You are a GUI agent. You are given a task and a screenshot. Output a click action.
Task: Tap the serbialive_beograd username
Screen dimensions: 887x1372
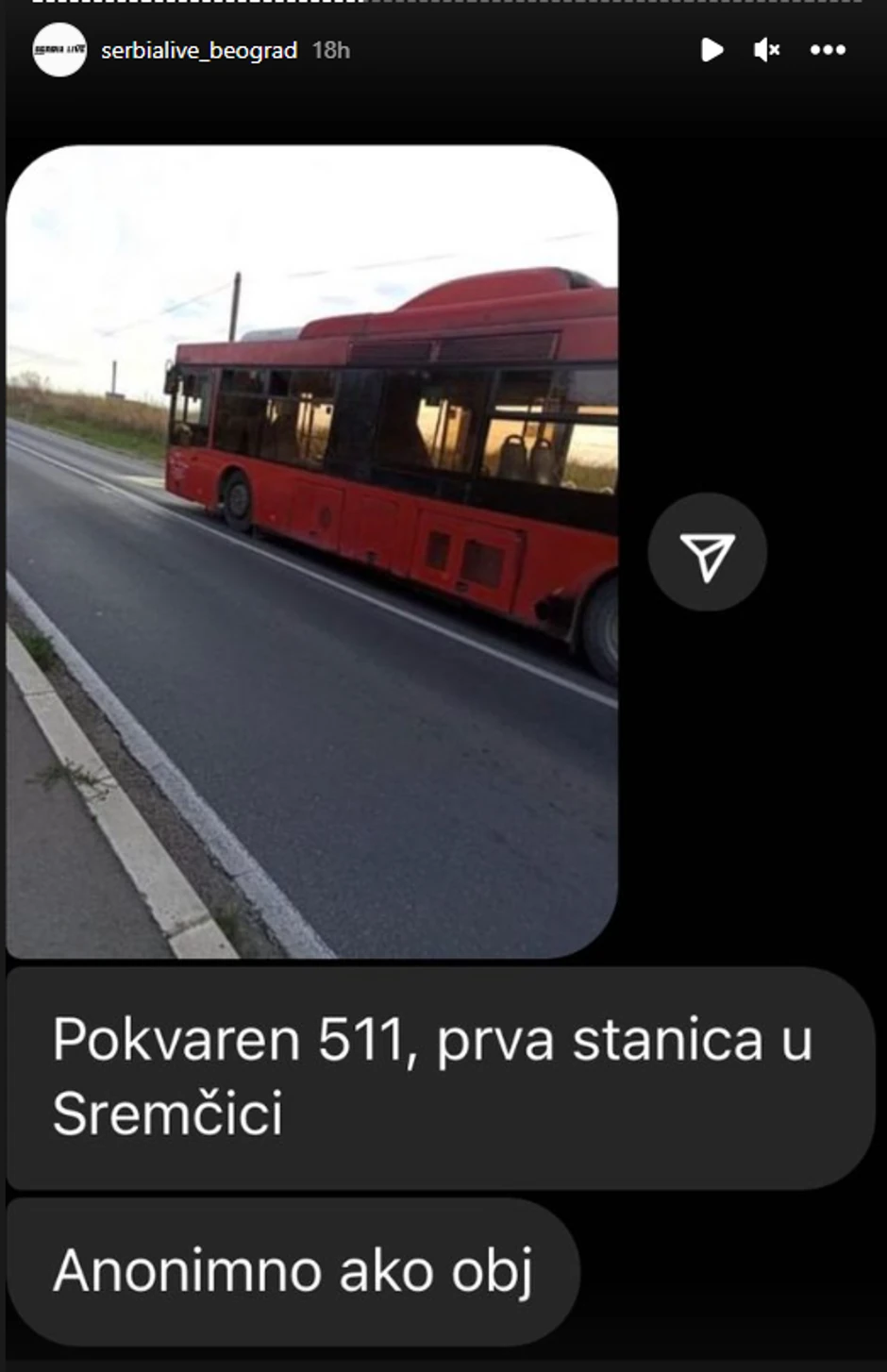tap(198, 51)
